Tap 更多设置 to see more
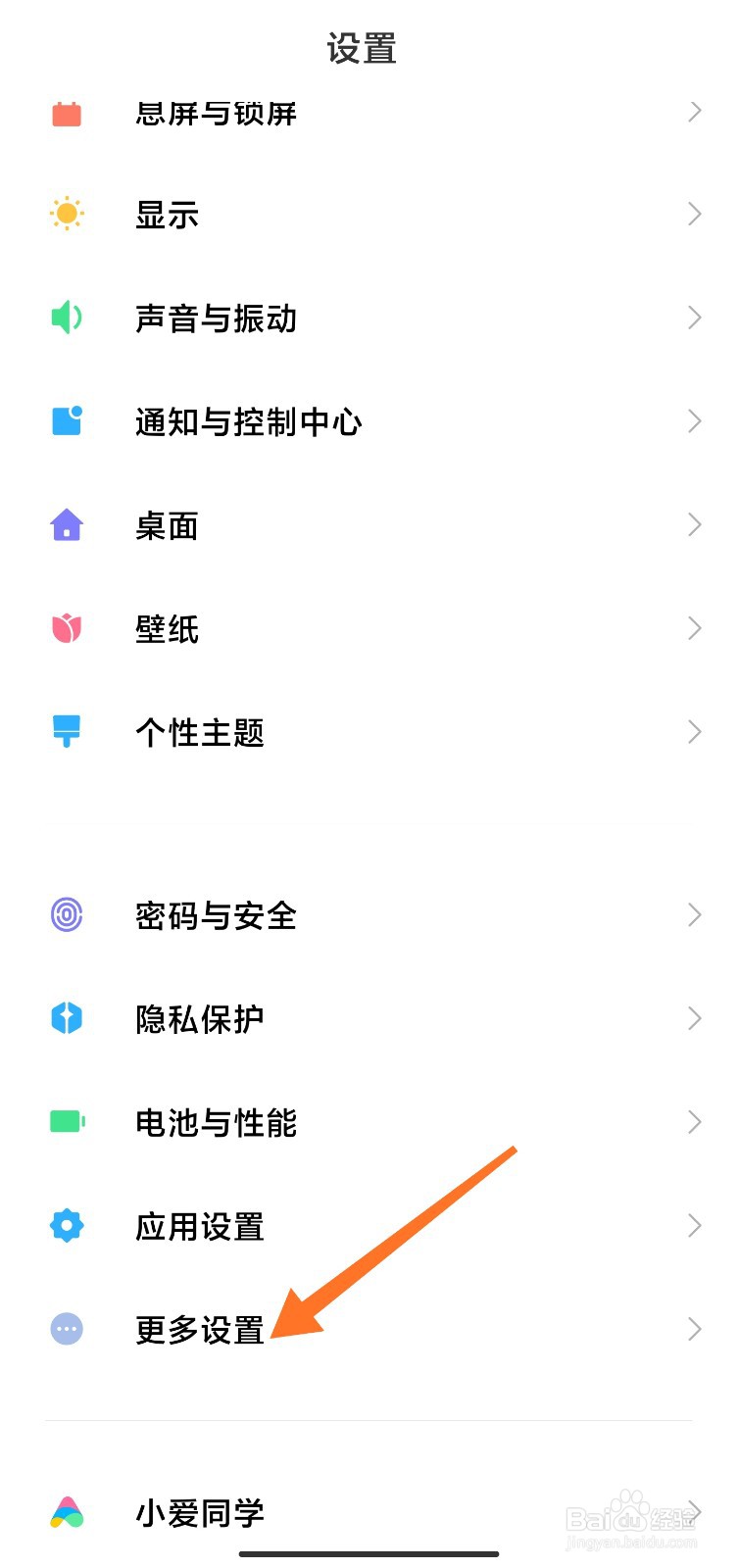Viewport: 738px width, 1568px height. (x=200, y=1330)
